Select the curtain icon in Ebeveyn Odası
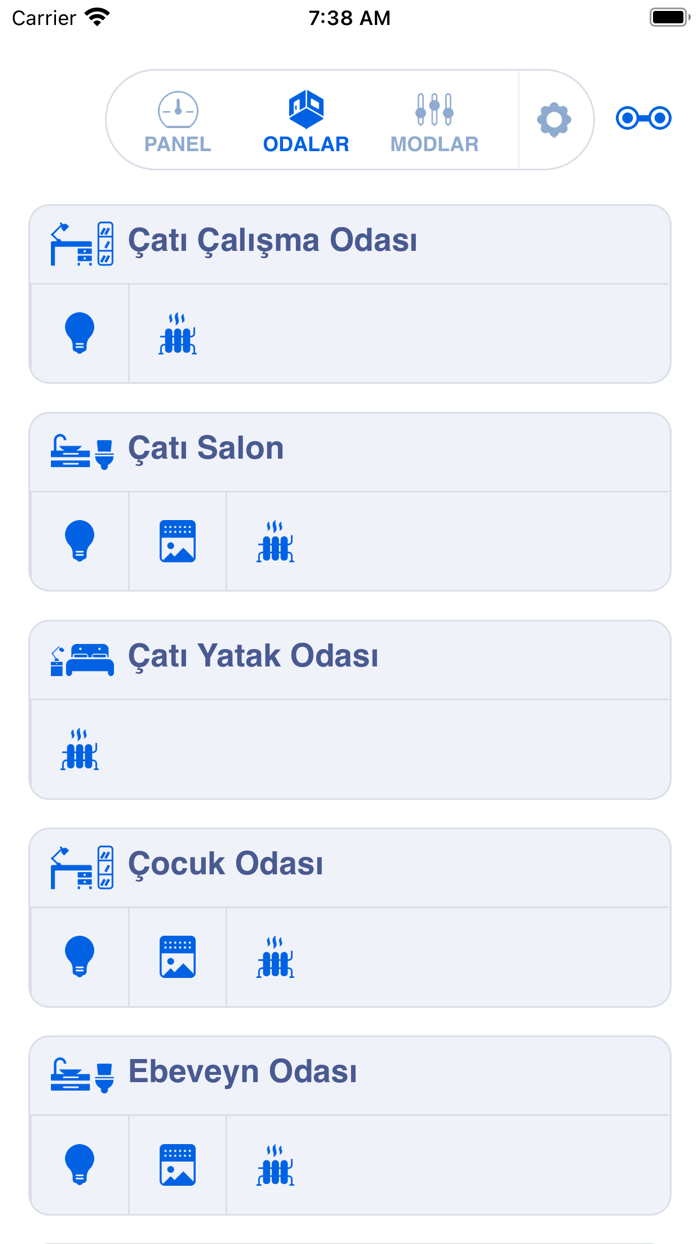Viewport: 700px width, 1244px height. 178,1165
